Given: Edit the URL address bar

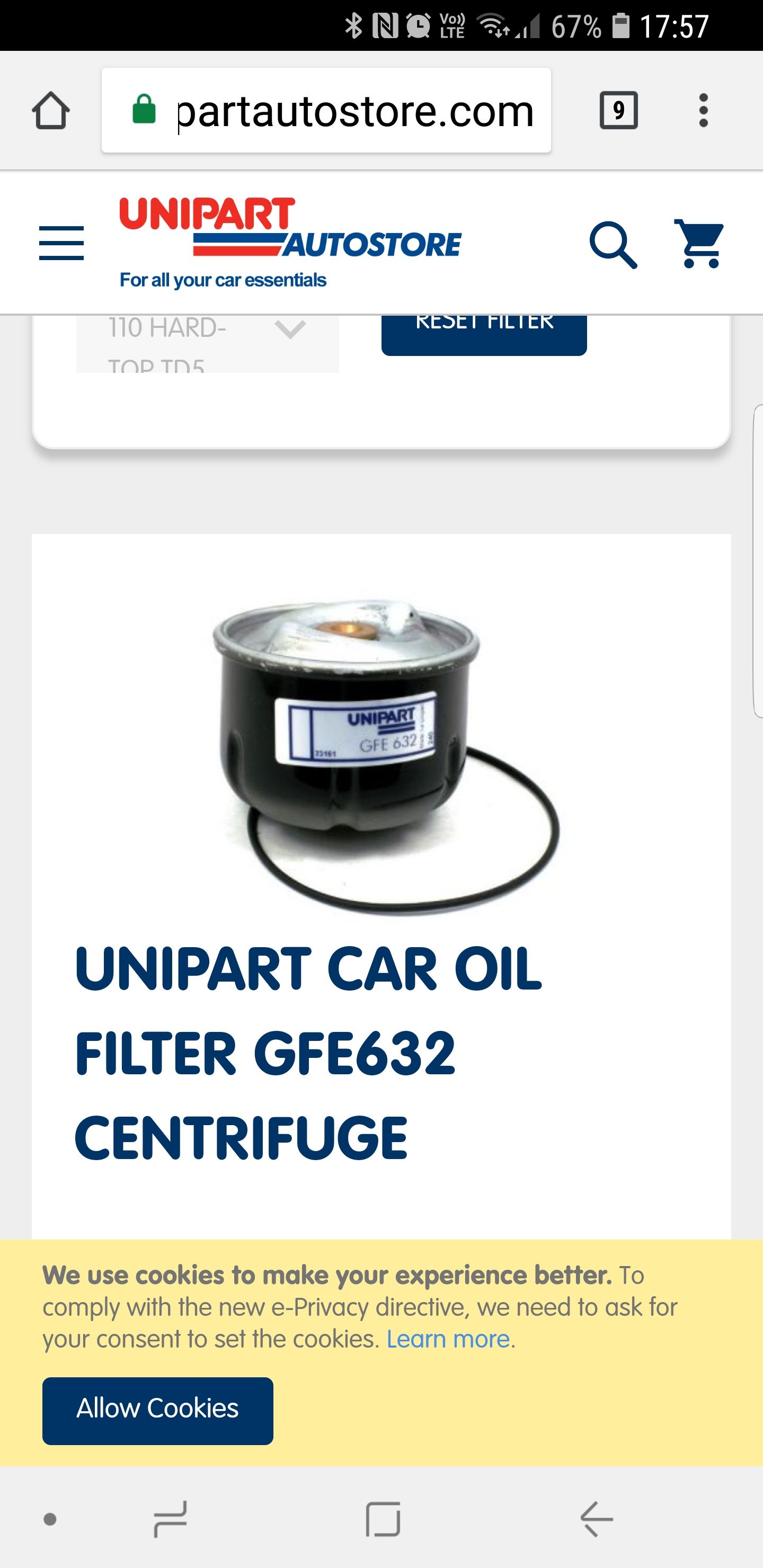Looking at the screenshot, I should pyautogui.click(x=353, y=111).
